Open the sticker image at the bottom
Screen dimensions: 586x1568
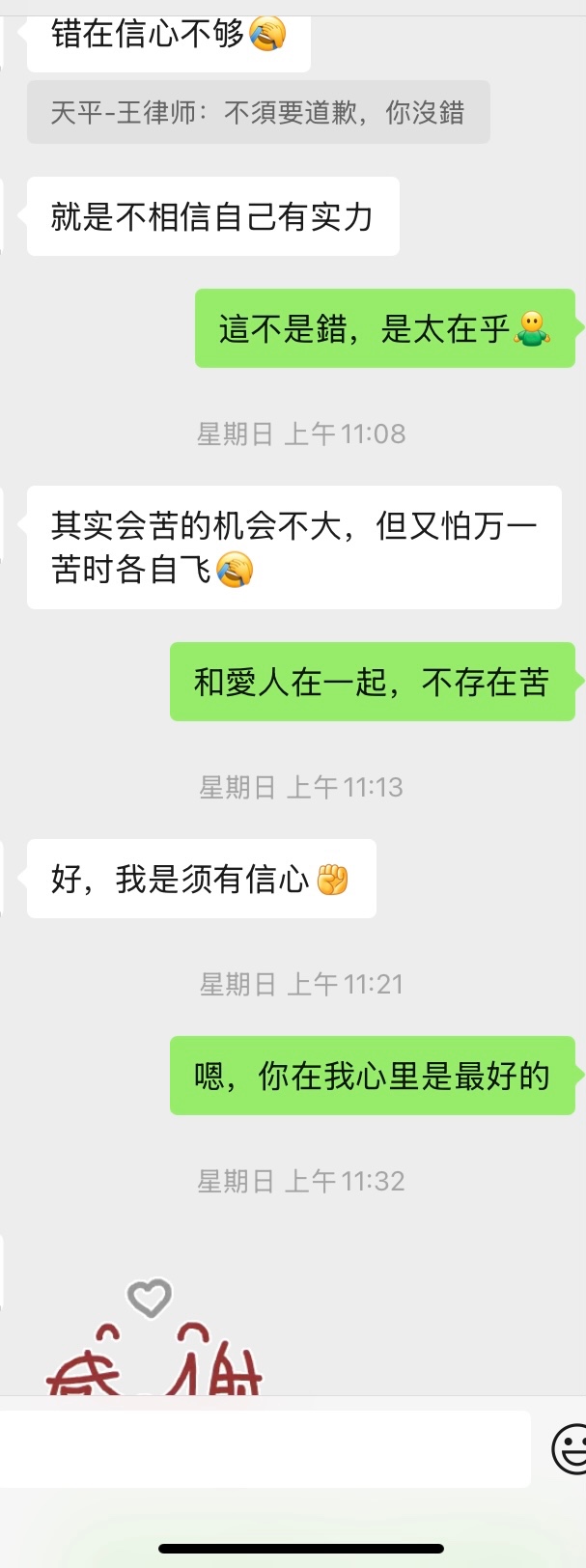(154, 1342)
